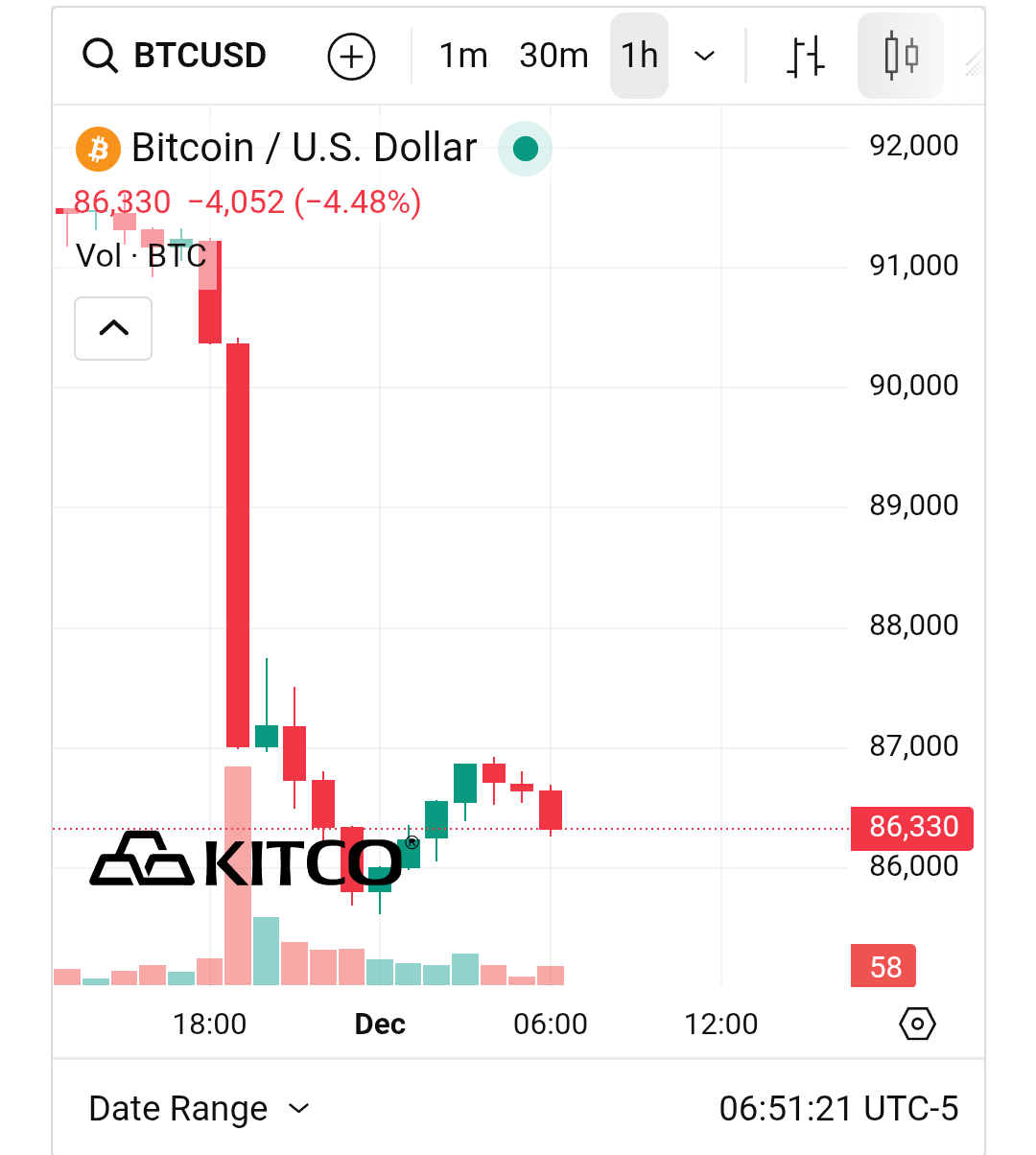This screenshot has width=1036, height=1155.
Task: Select candlestick chart style
Action: pos(900,56)
